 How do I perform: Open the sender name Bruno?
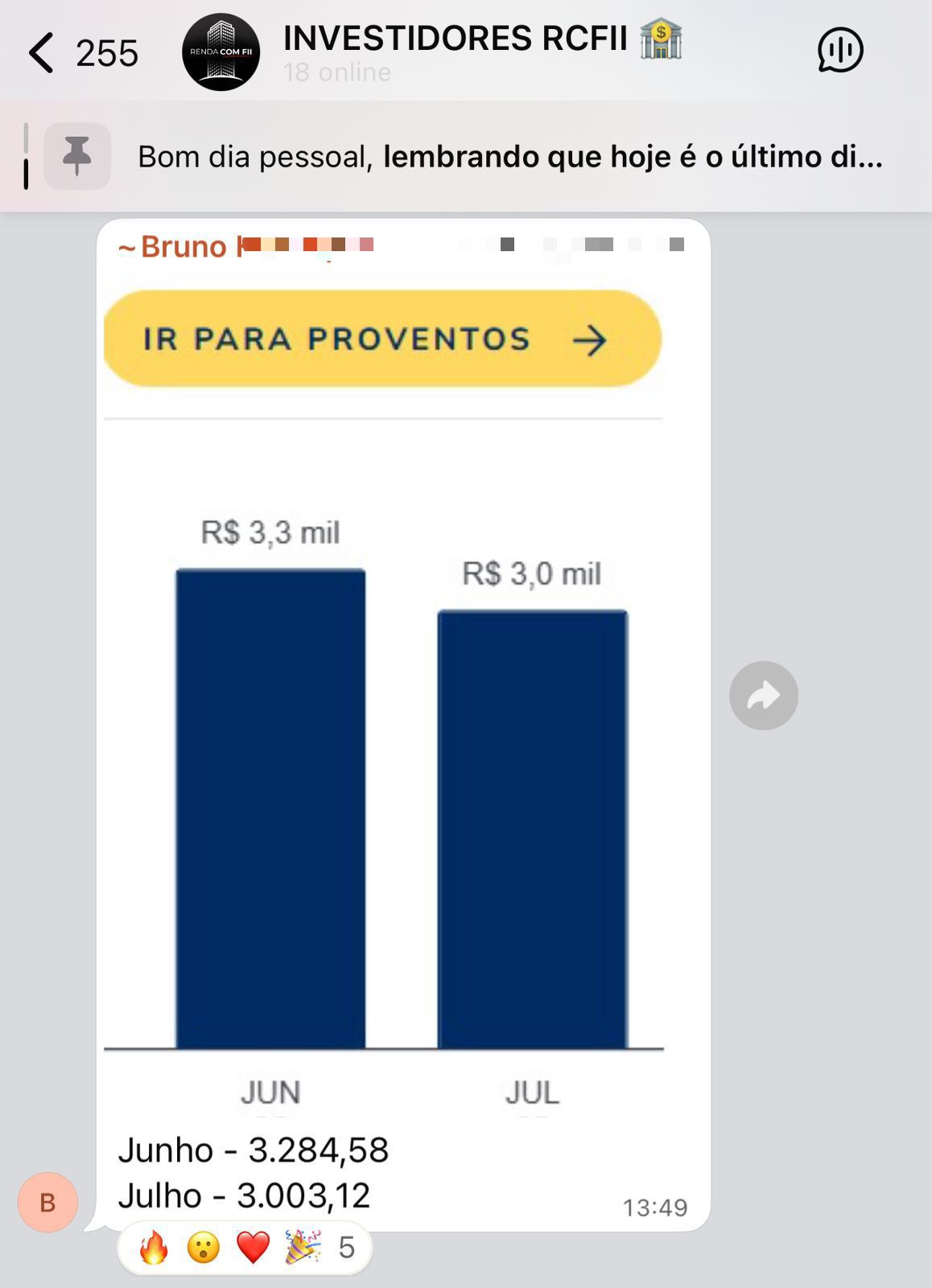coord(184,246)
